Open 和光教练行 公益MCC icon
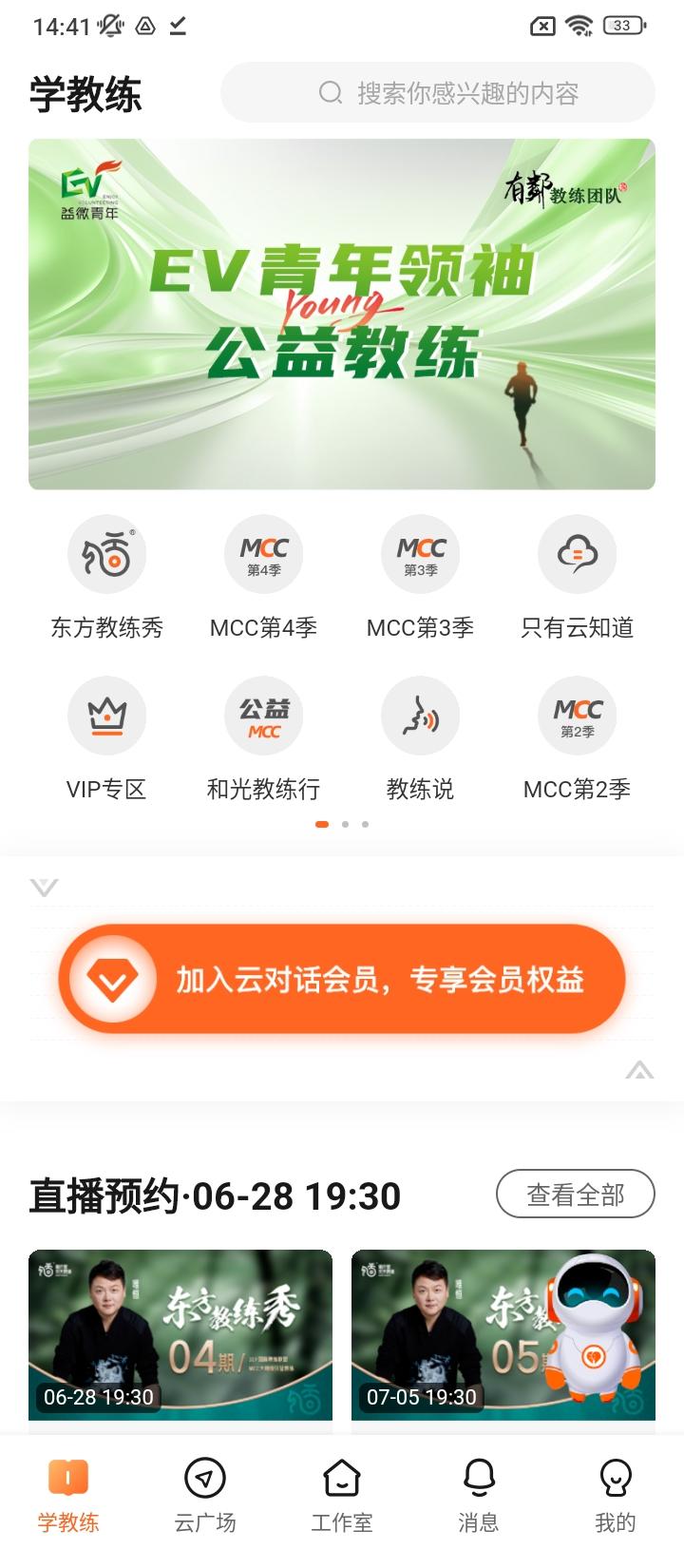The height and width of the screenshot is (1568, 684). pyautogui.click(x=263, y=716)
